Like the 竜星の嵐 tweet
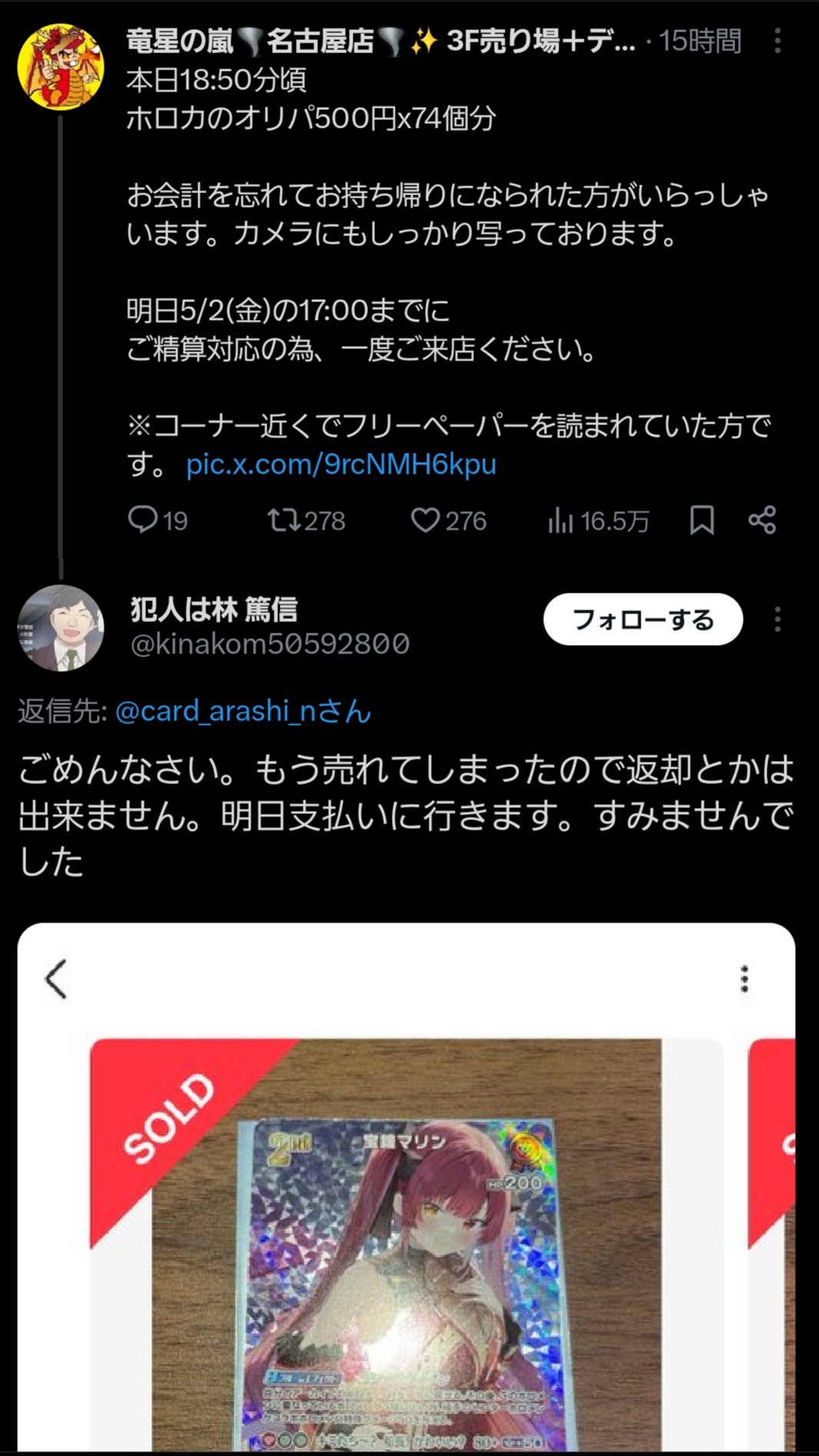This screenshot has width=819, height=1456. (x=449, y=520)
